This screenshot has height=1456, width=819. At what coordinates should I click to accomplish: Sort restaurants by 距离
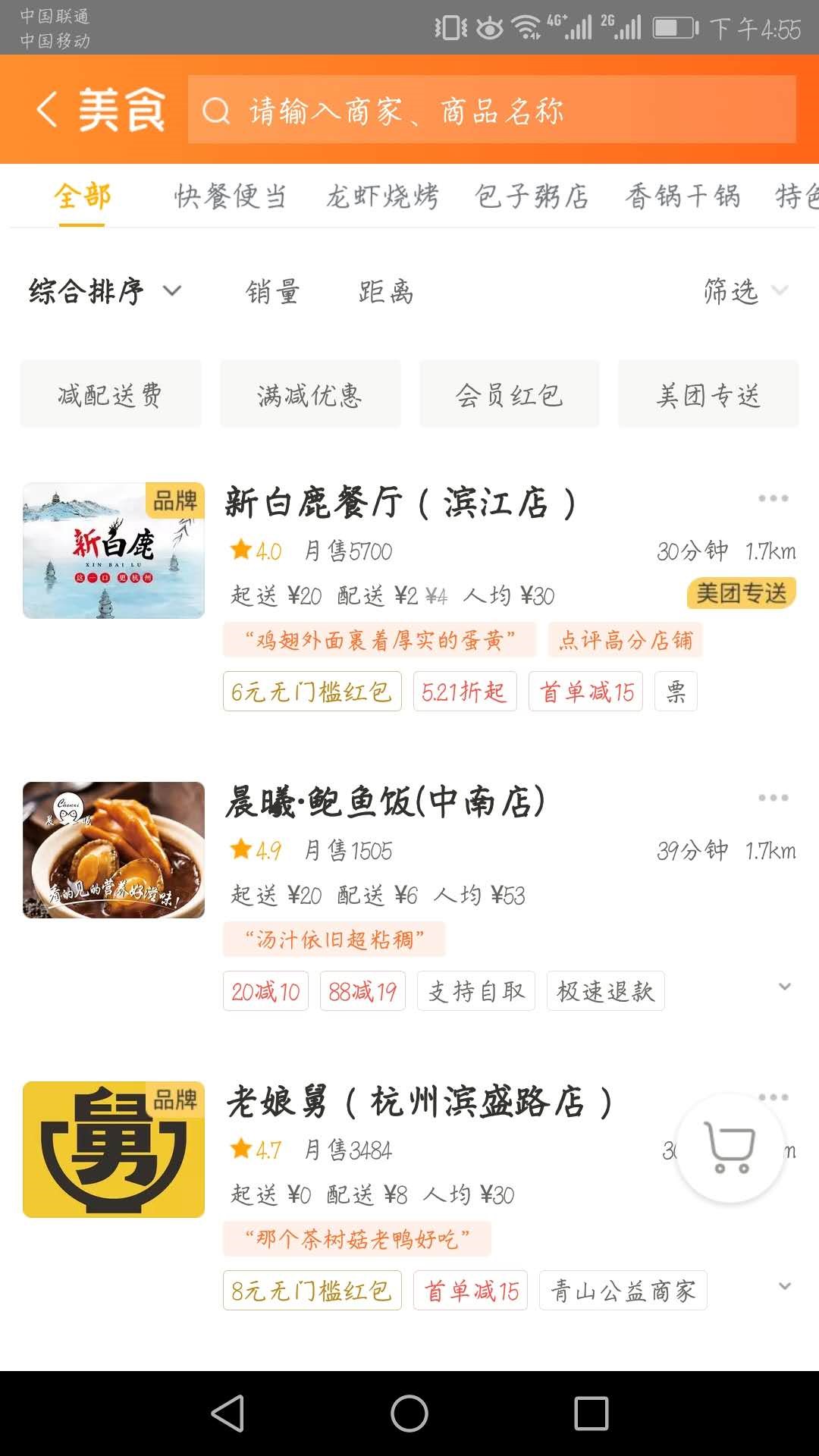tap(386, 292)
